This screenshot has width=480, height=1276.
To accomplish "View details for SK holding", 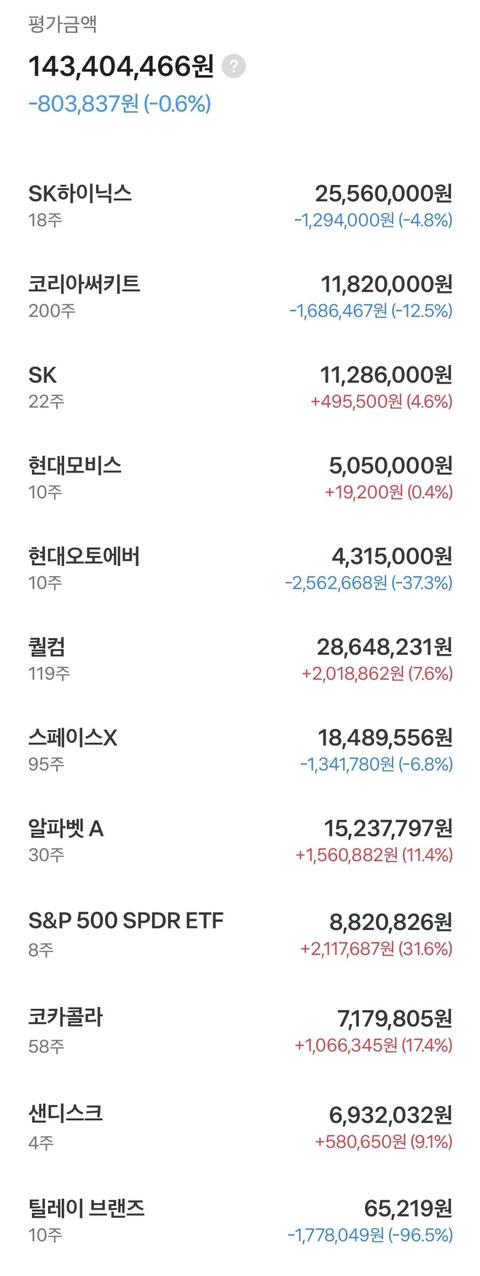I will point(240,388).
